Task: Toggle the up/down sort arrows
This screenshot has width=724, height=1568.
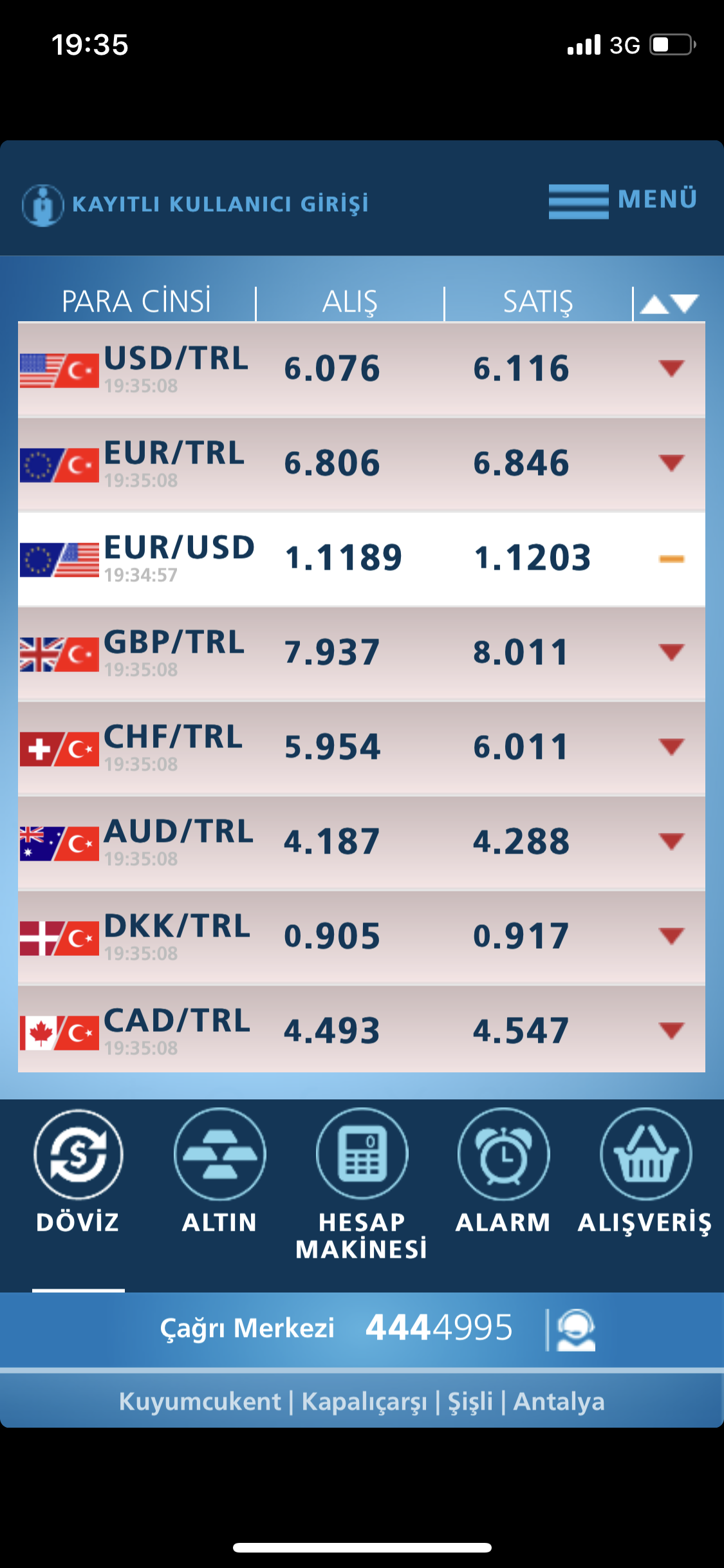Action: click(x=669, y=303)
